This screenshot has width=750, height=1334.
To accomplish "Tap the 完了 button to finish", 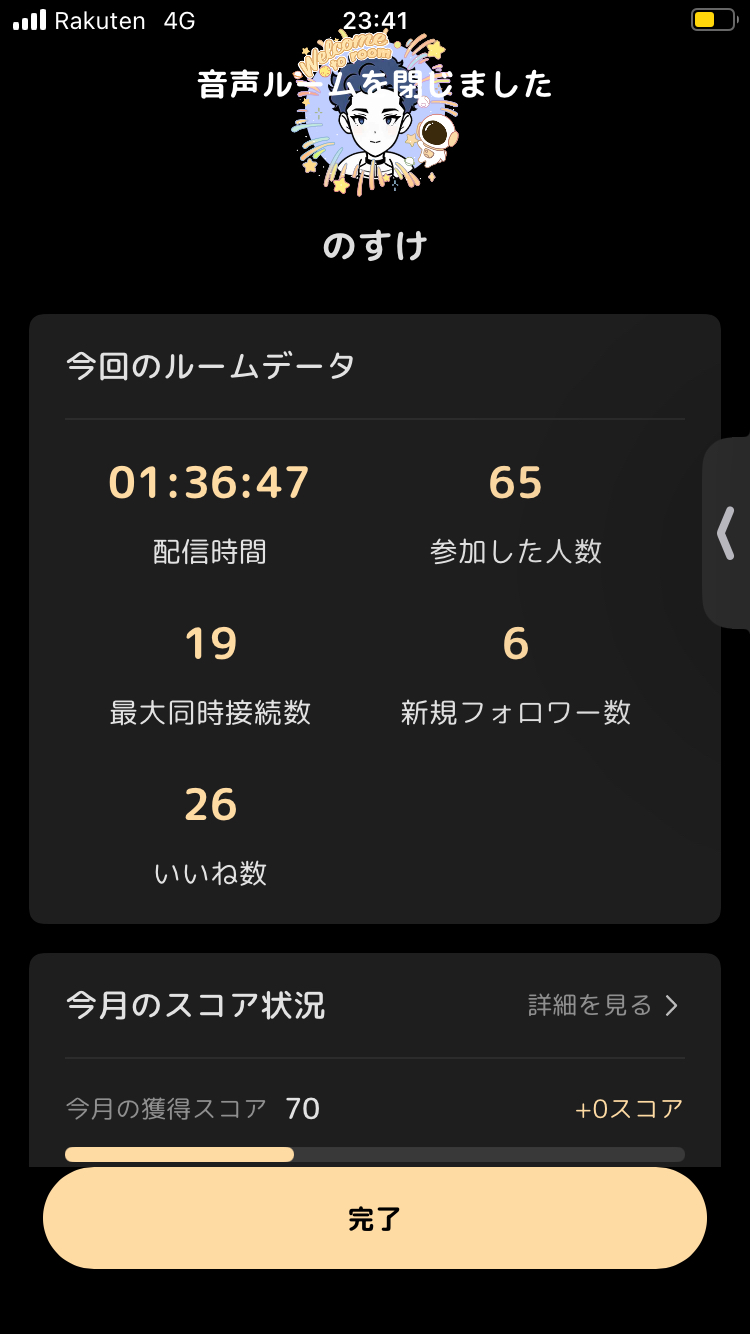I will [x=375, y=1218].
